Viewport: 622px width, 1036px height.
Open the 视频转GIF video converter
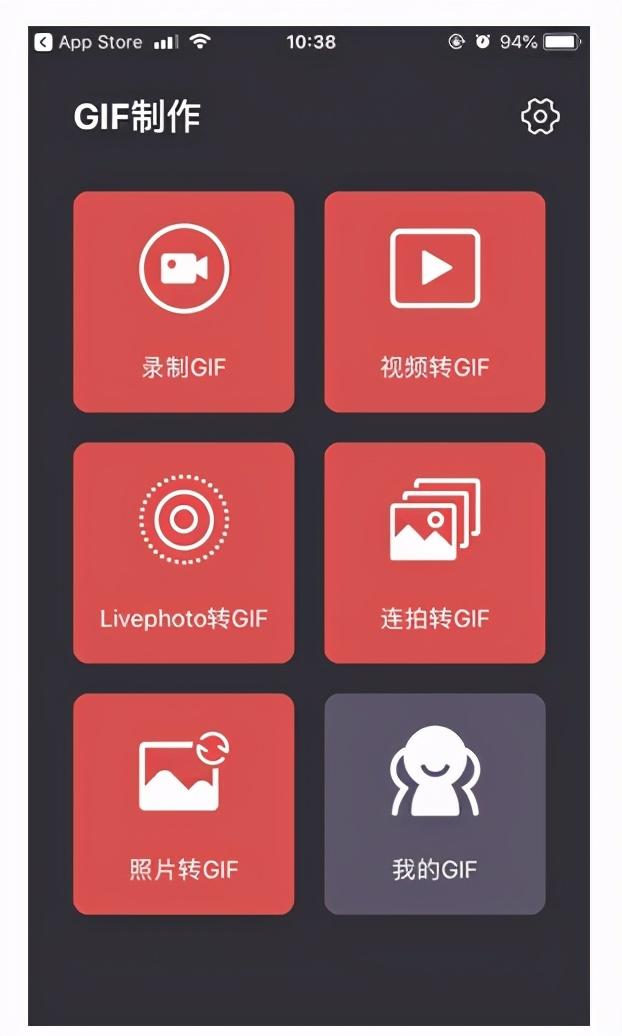[435, 302]
